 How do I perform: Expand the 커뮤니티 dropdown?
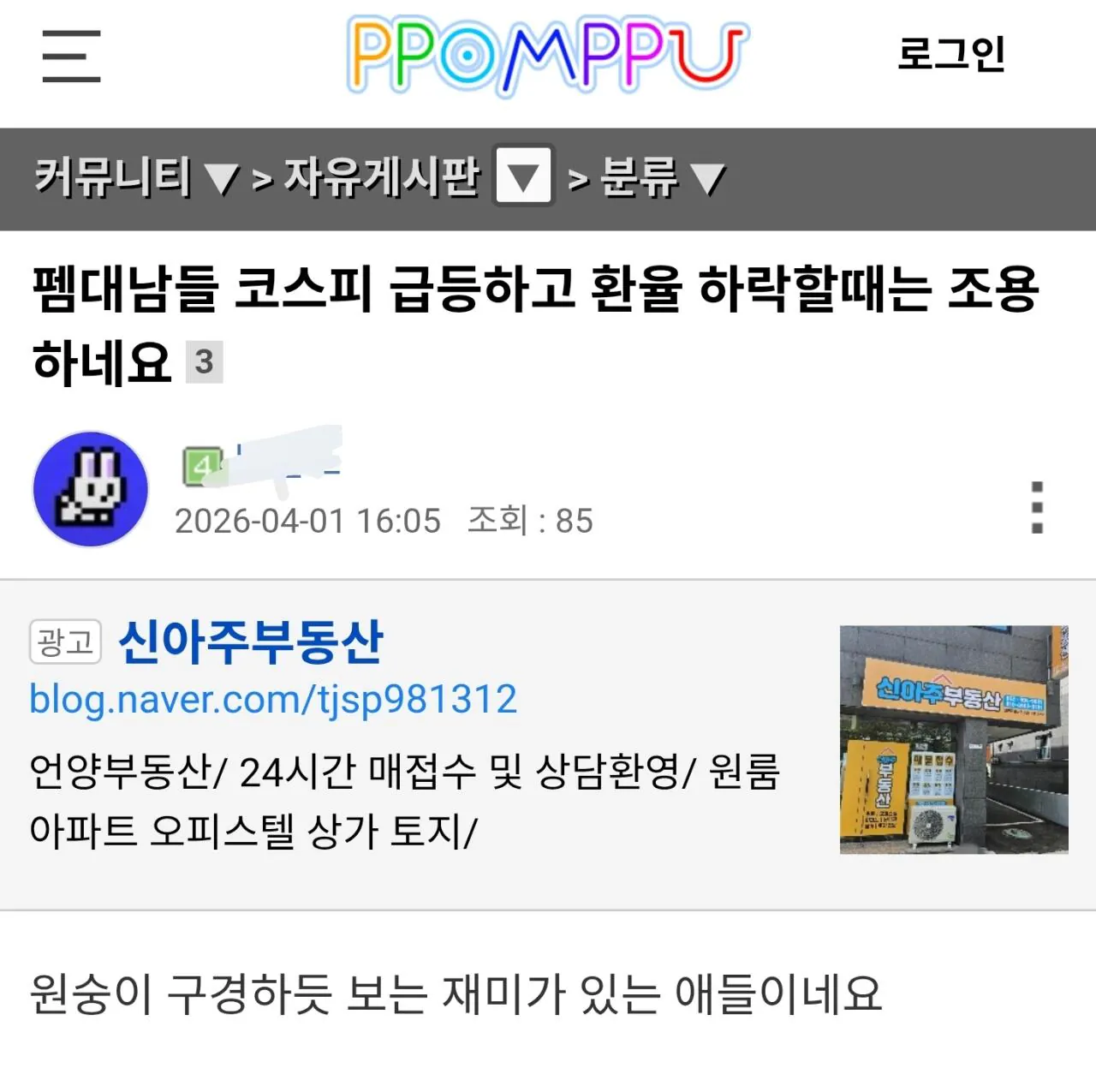[x=135, y=177]
